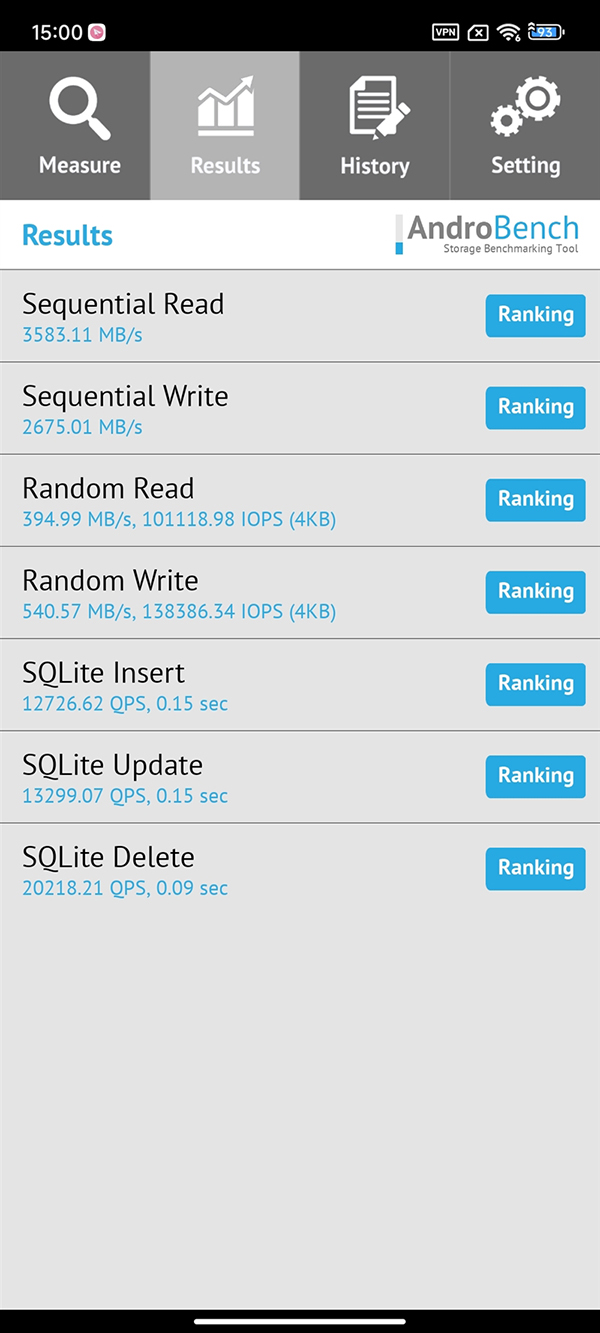600x1333 pixels.
Task: See Ranking for SQLite Update
Action: pyautogui.click(x=535, y=775)
